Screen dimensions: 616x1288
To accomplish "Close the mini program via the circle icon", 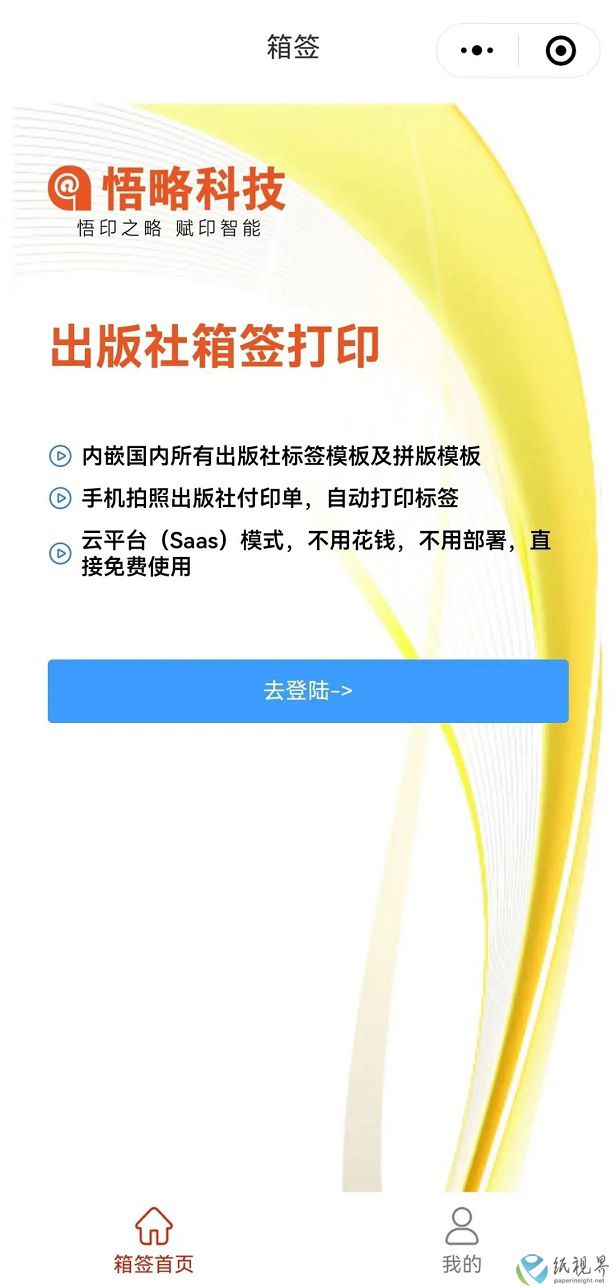I will [561, 50].
